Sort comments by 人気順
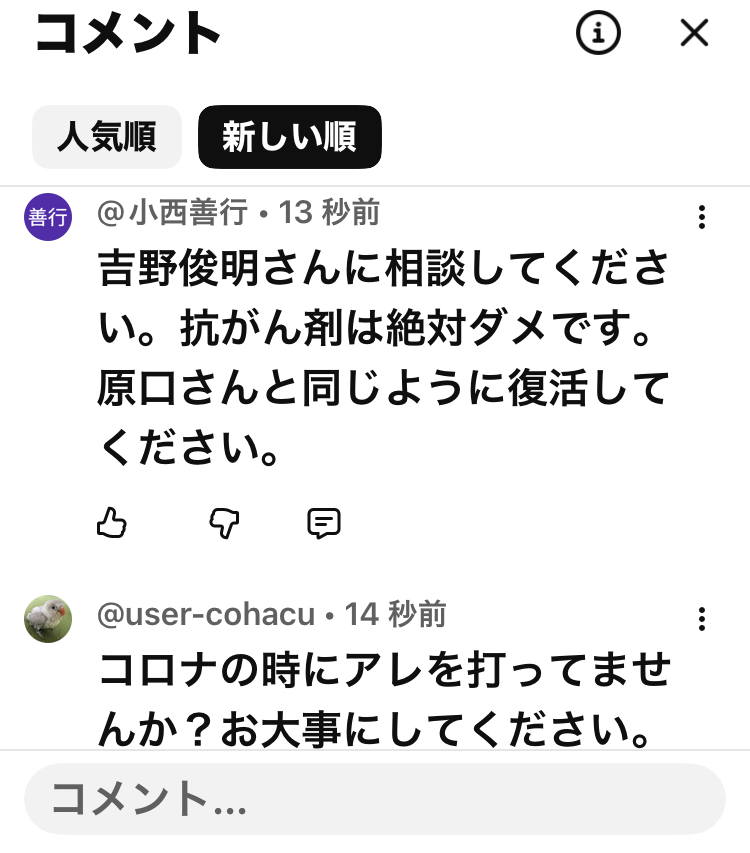 pyautogui.click(x=107, y=137)
